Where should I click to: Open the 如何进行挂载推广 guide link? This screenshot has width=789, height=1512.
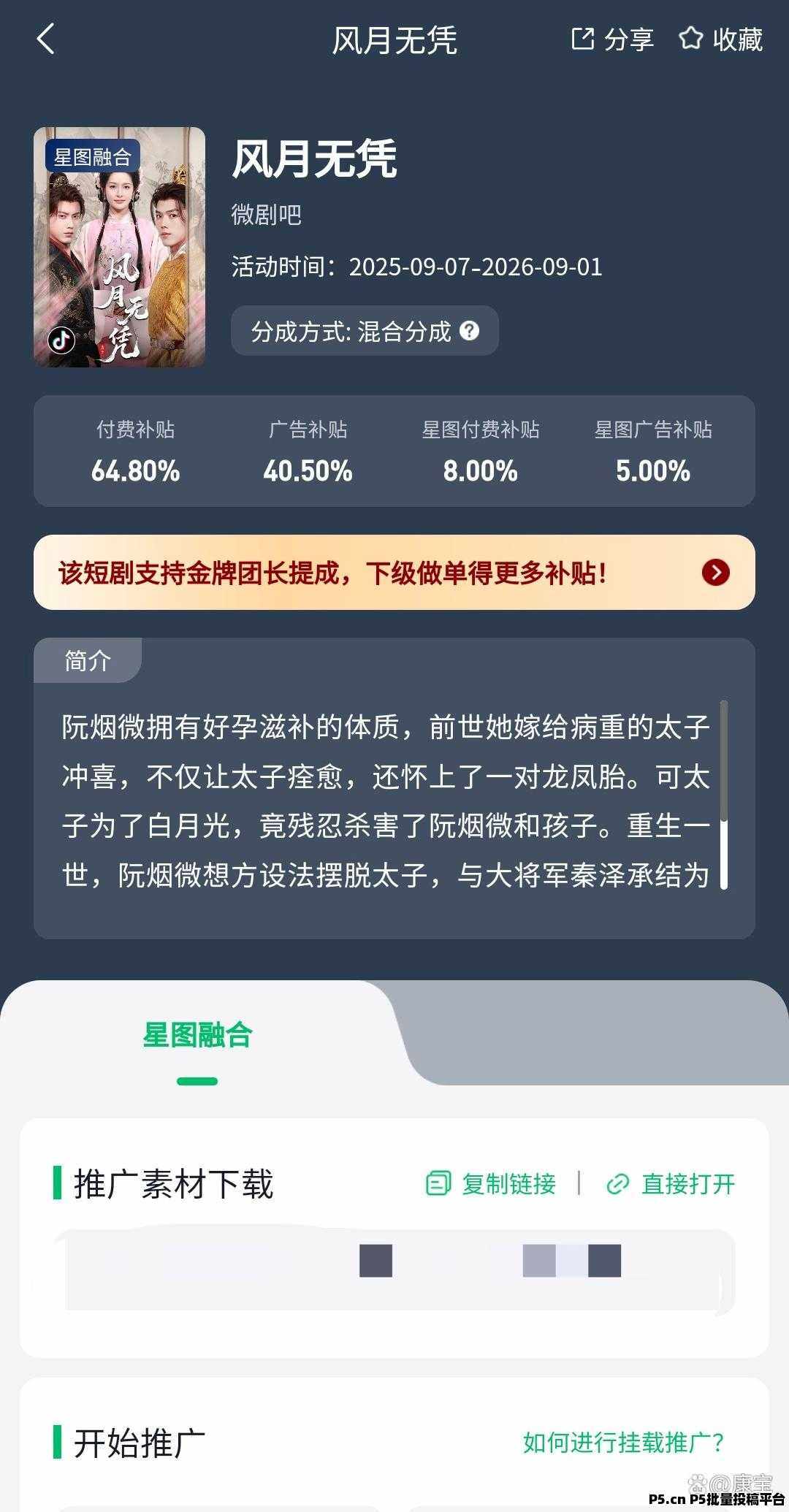[622, 1442]
